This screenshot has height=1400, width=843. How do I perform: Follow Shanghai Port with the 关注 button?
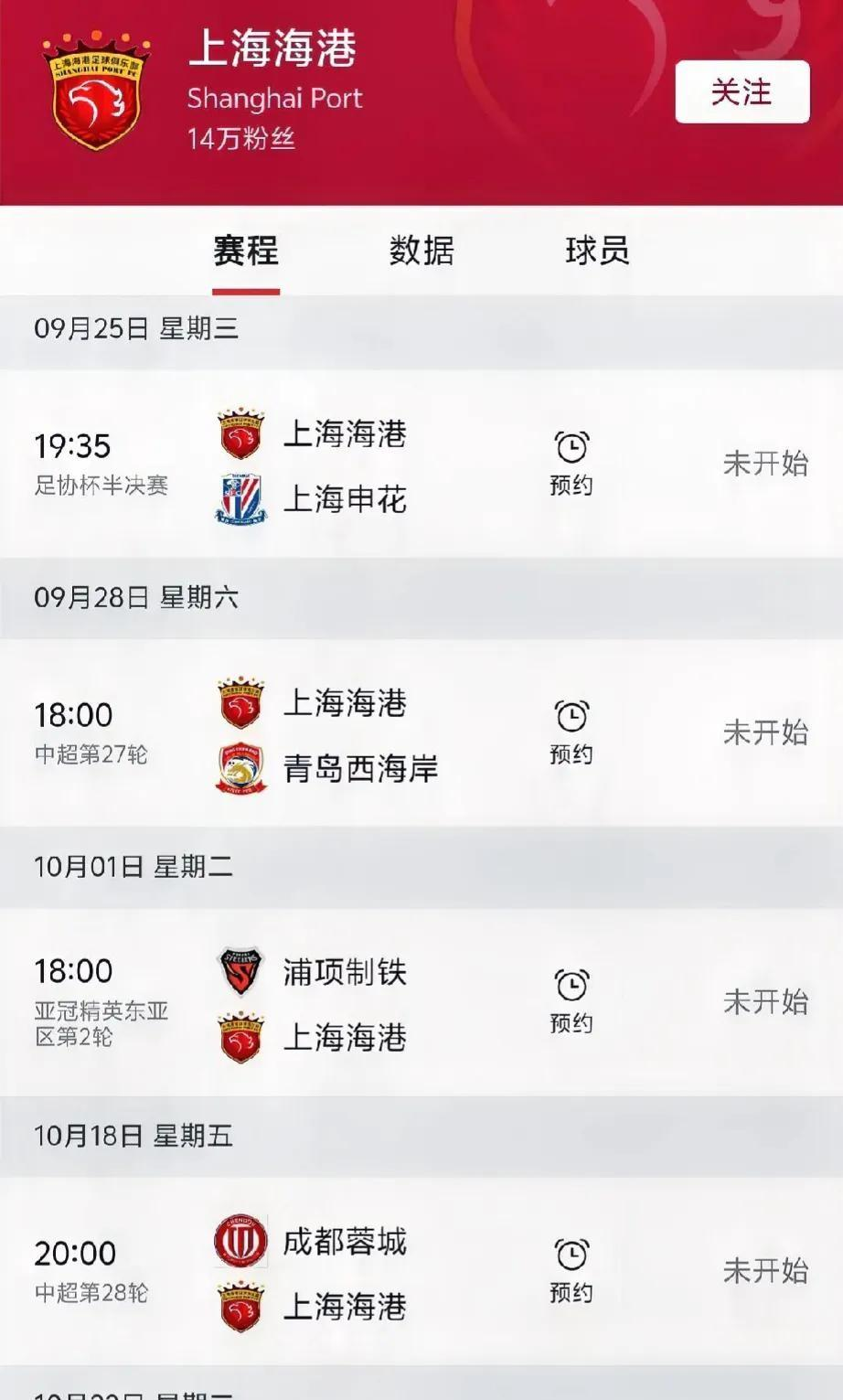tap(742, 91)
